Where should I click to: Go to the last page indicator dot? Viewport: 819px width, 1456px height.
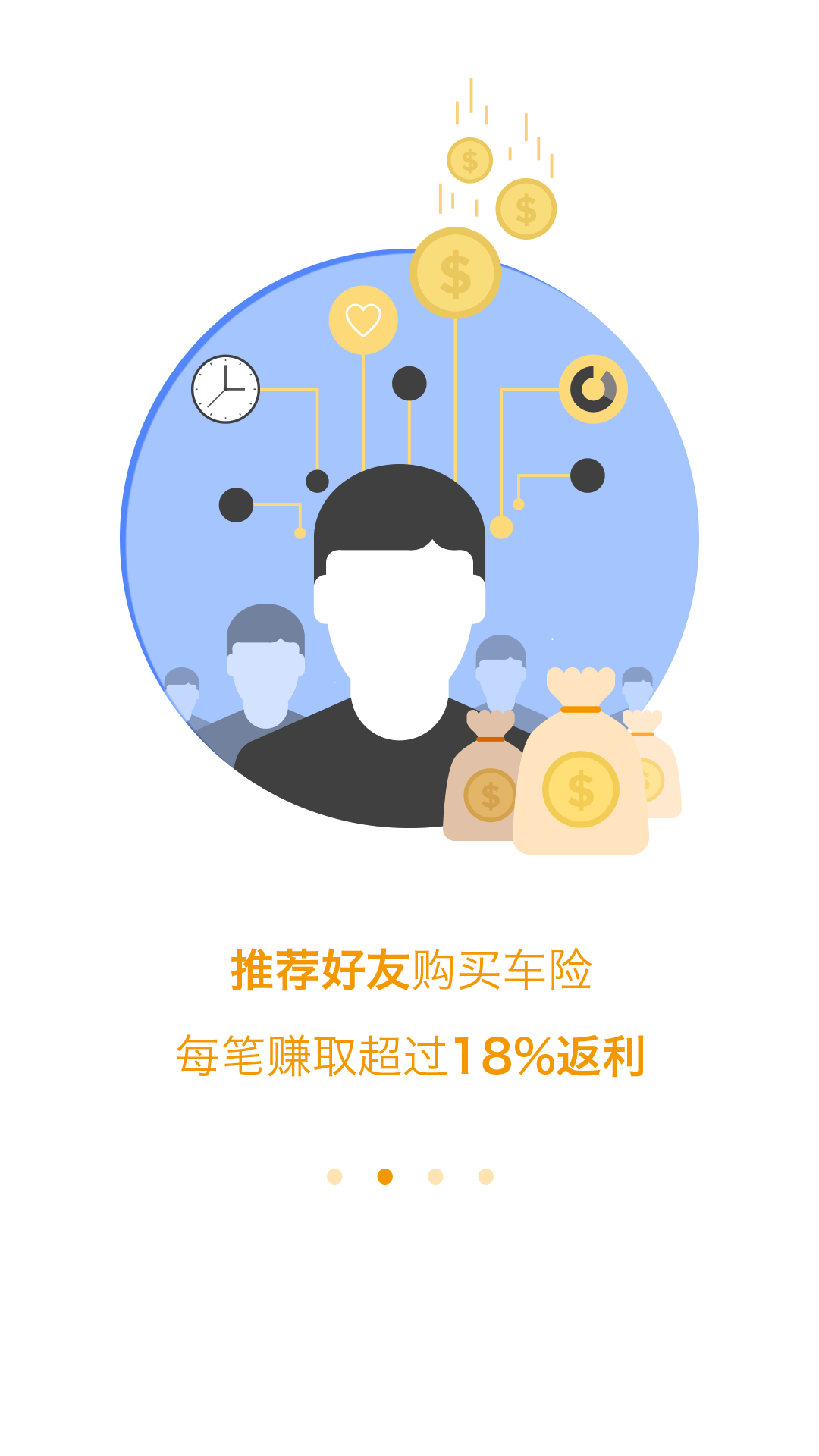(486, 1176)
